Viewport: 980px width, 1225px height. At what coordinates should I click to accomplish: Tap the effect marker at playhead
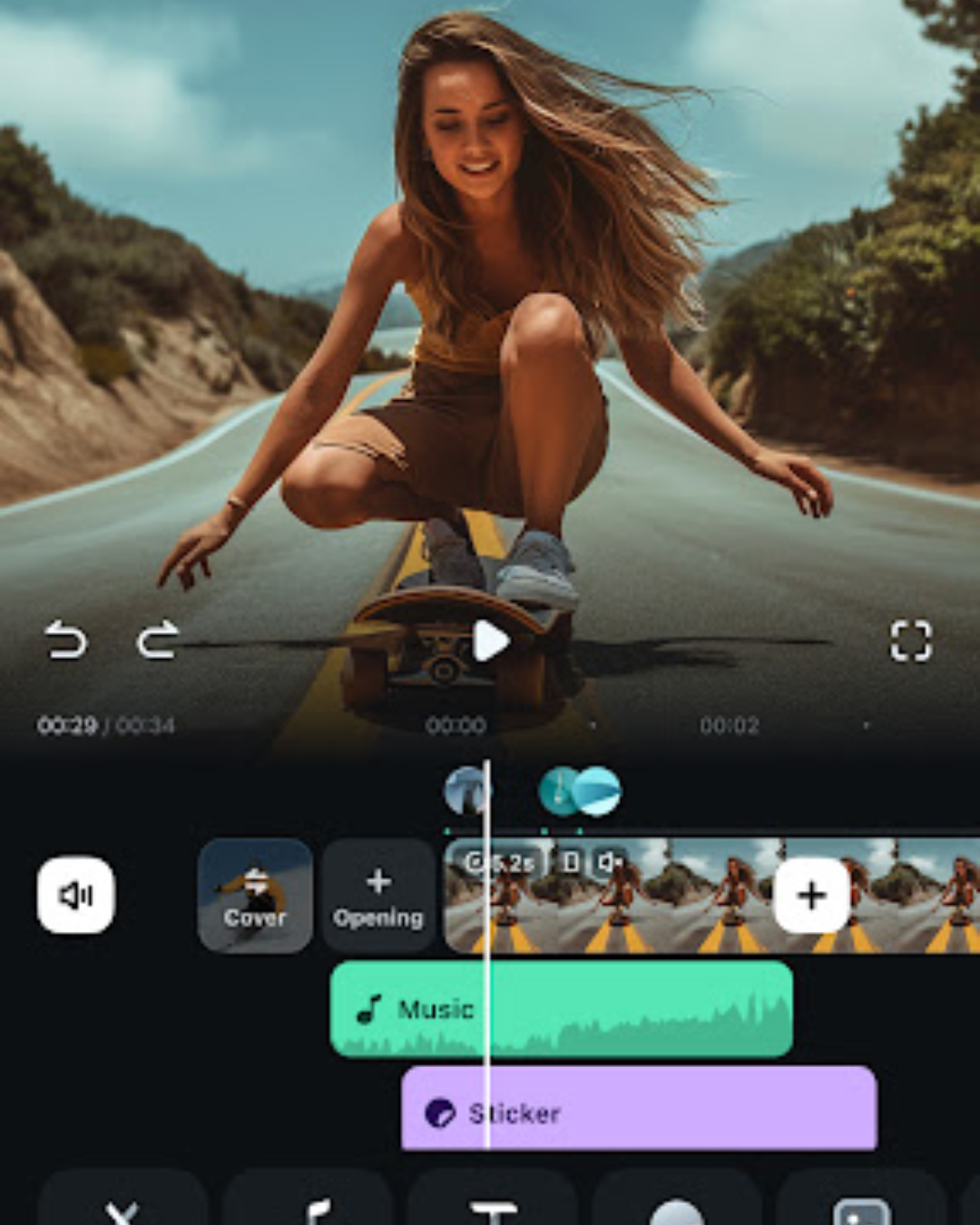[466, 791]
